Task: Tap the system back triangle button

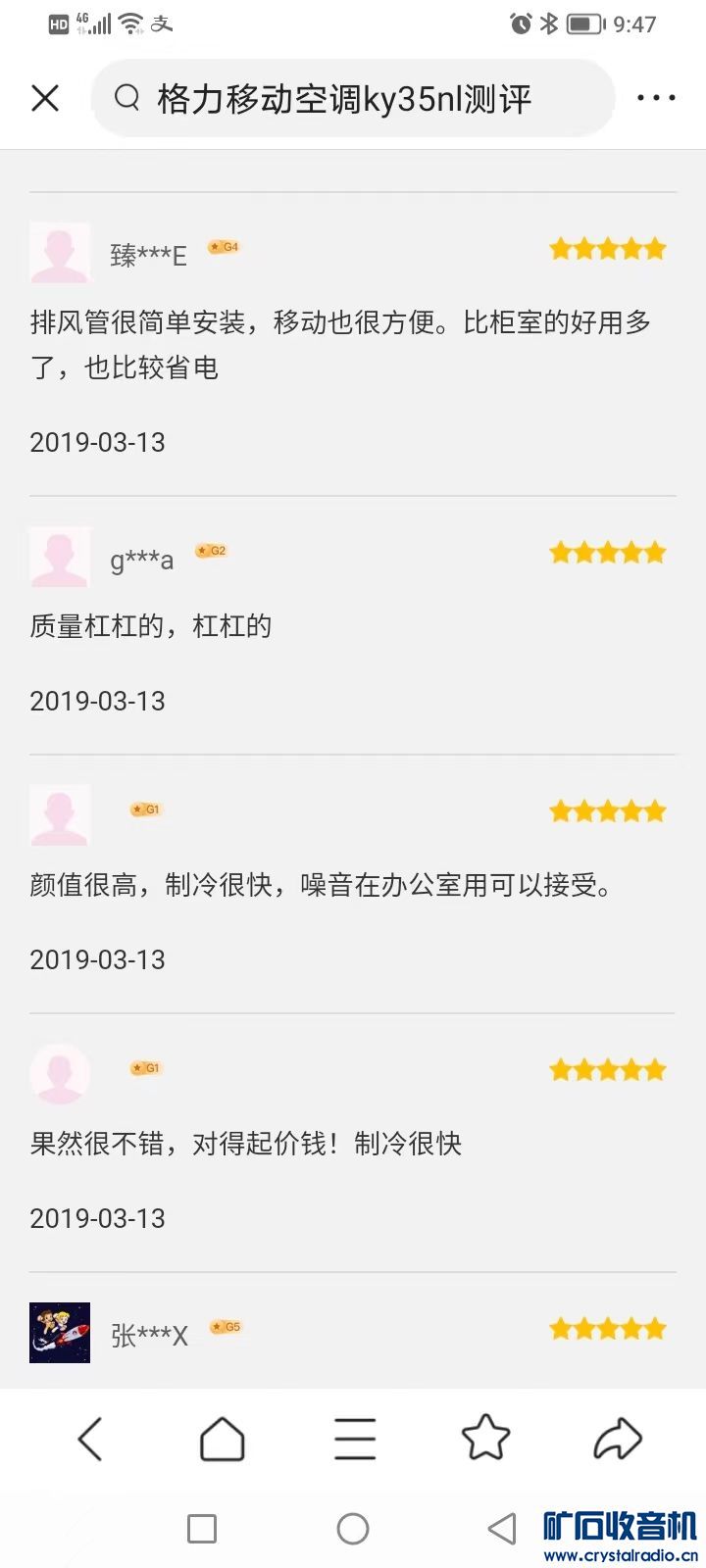Action: [x=502, y=1528]
